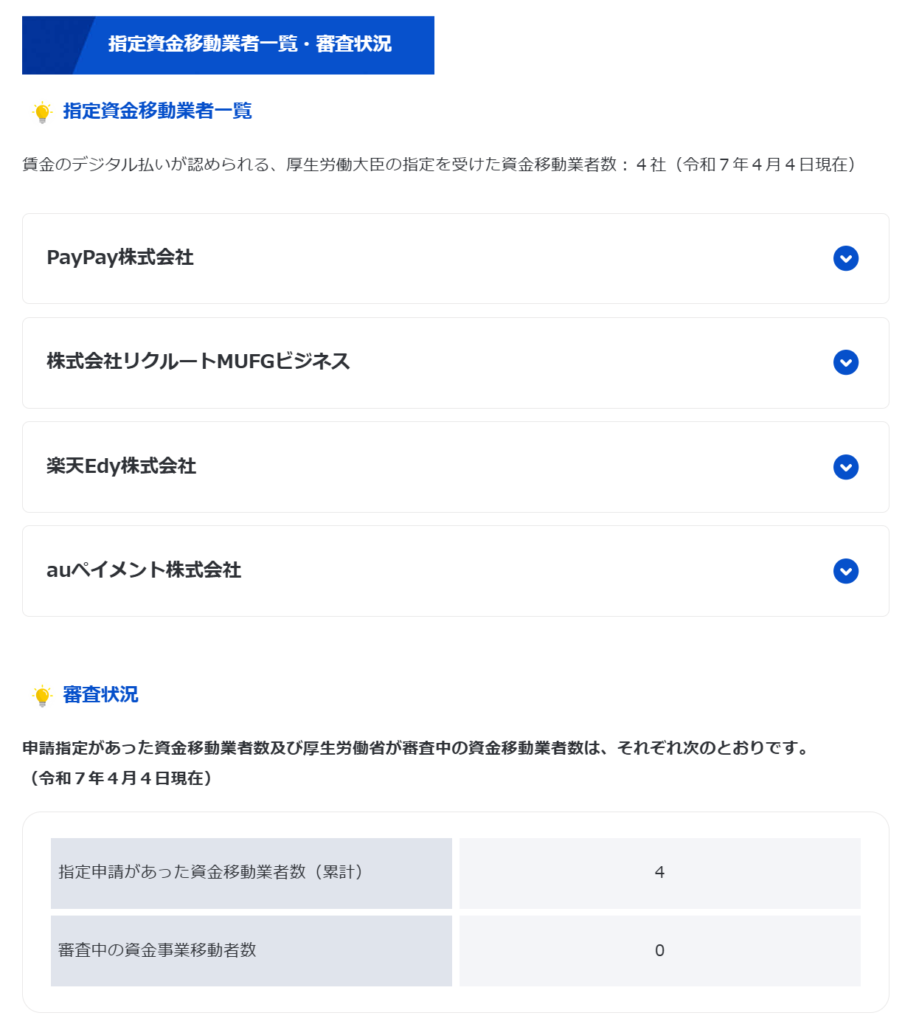Expand auペイメント株式会社 details
This screenshot has width=919, height=1024.
click(x=845, y=571)
